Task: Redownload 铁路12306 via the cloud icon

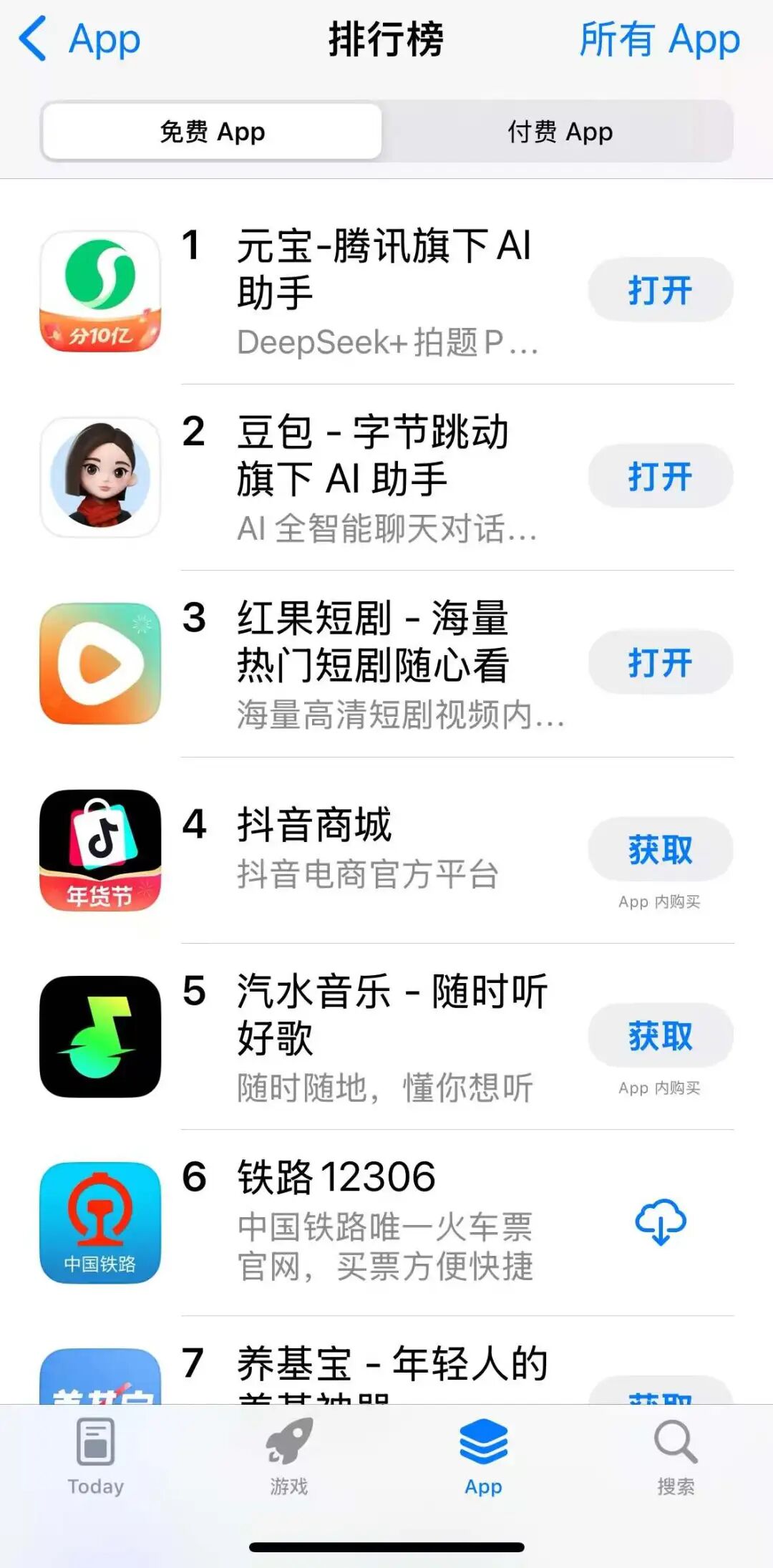Action: pos(660,1221)
